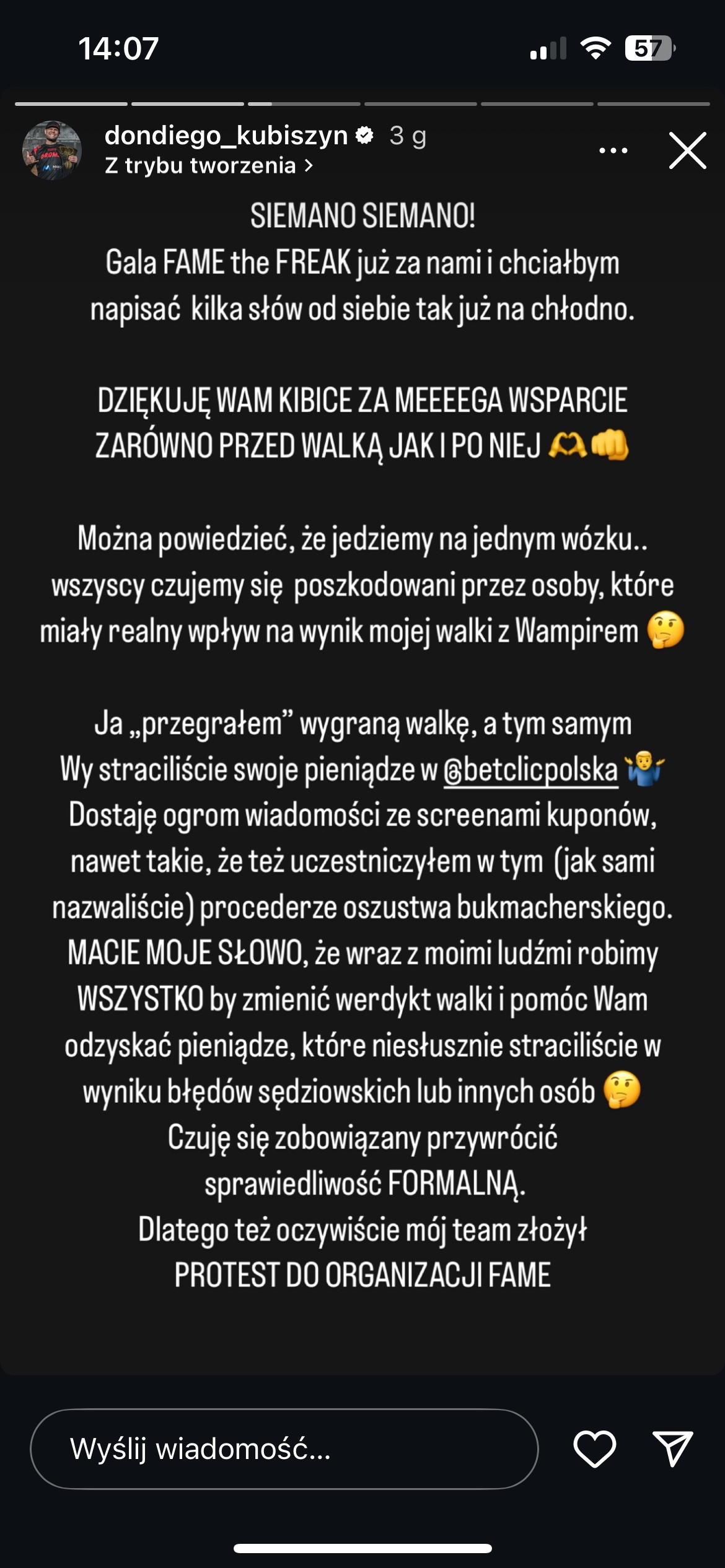Tap the "Wyślij wiadomość..." reply field
This screenshot has height=1568, width=725.
(284, 1449)
